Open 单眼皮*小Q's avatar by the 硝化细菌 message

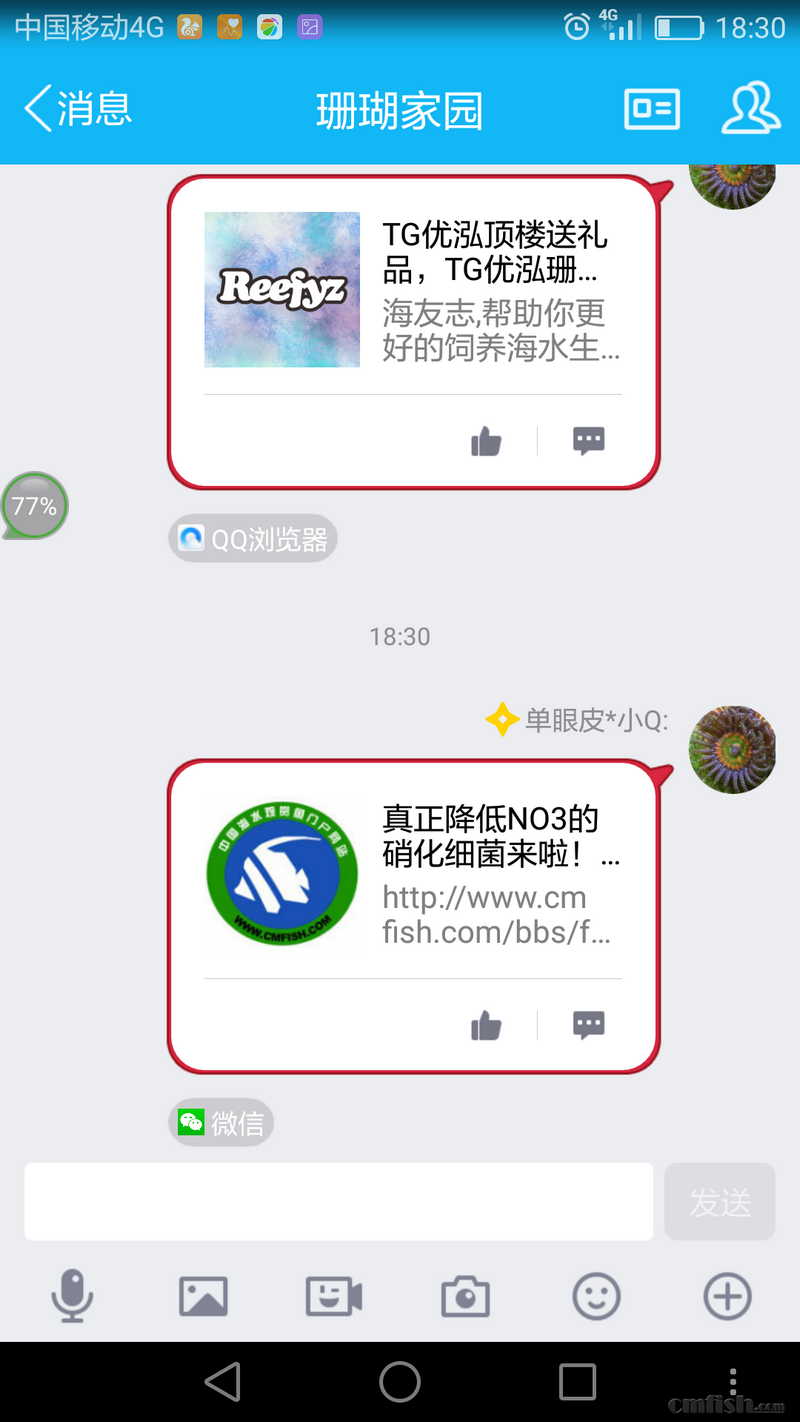pyautogui.click(x=732, y=750)
